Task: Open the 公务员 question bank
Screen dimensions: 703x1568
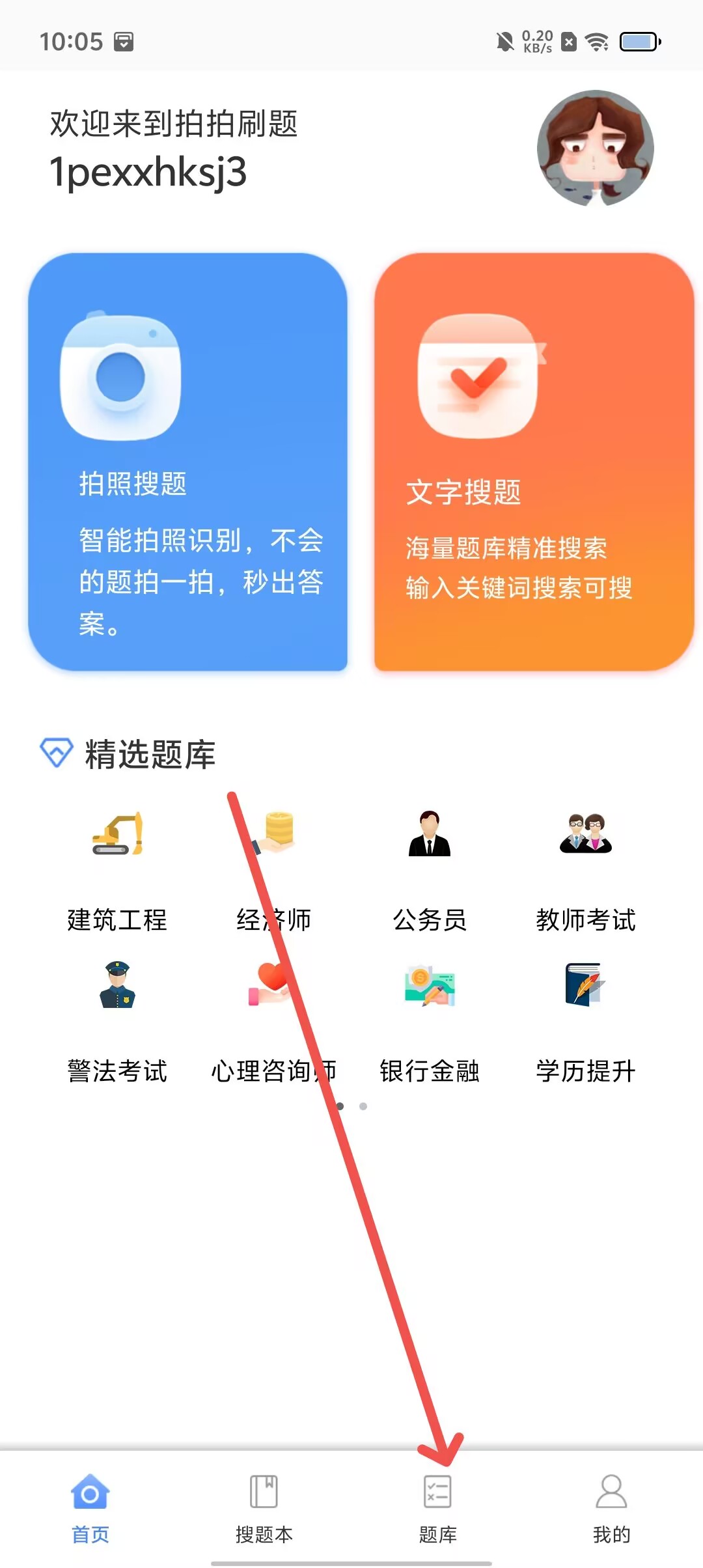Action: [x=430, y=869]
